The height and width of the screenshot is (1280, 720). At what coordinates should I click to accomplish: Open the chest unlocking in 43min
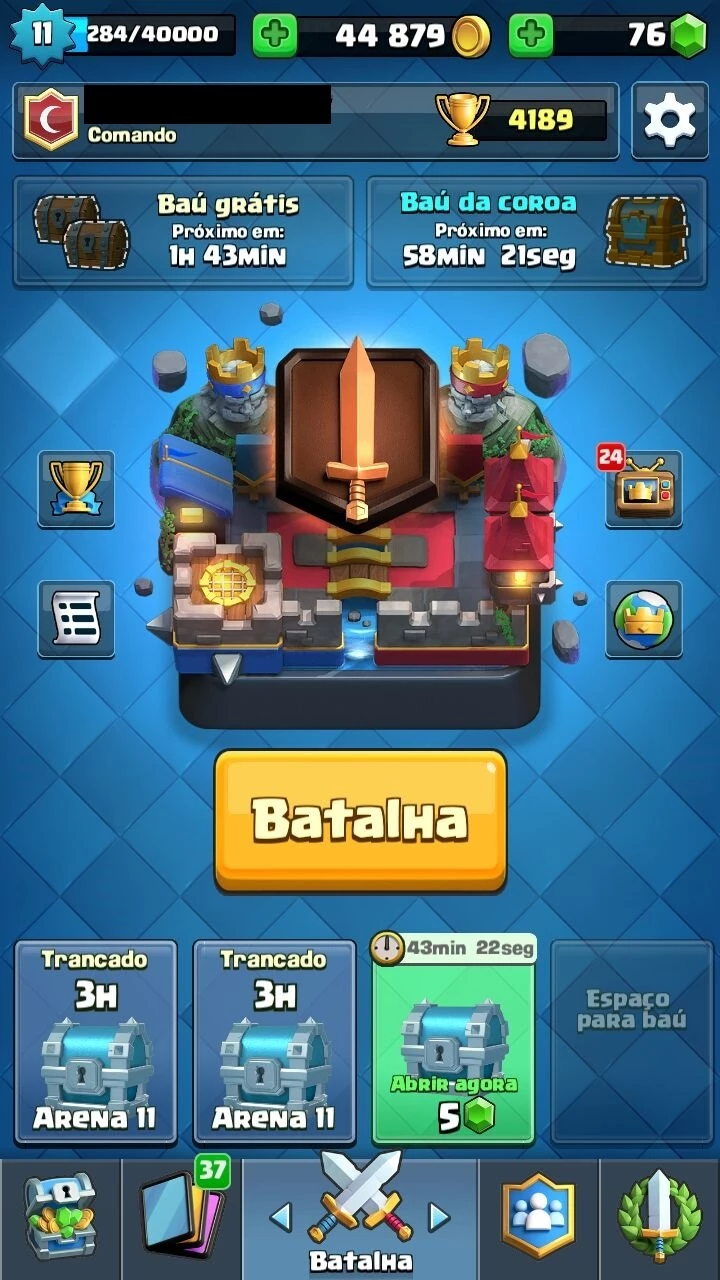454,1039
